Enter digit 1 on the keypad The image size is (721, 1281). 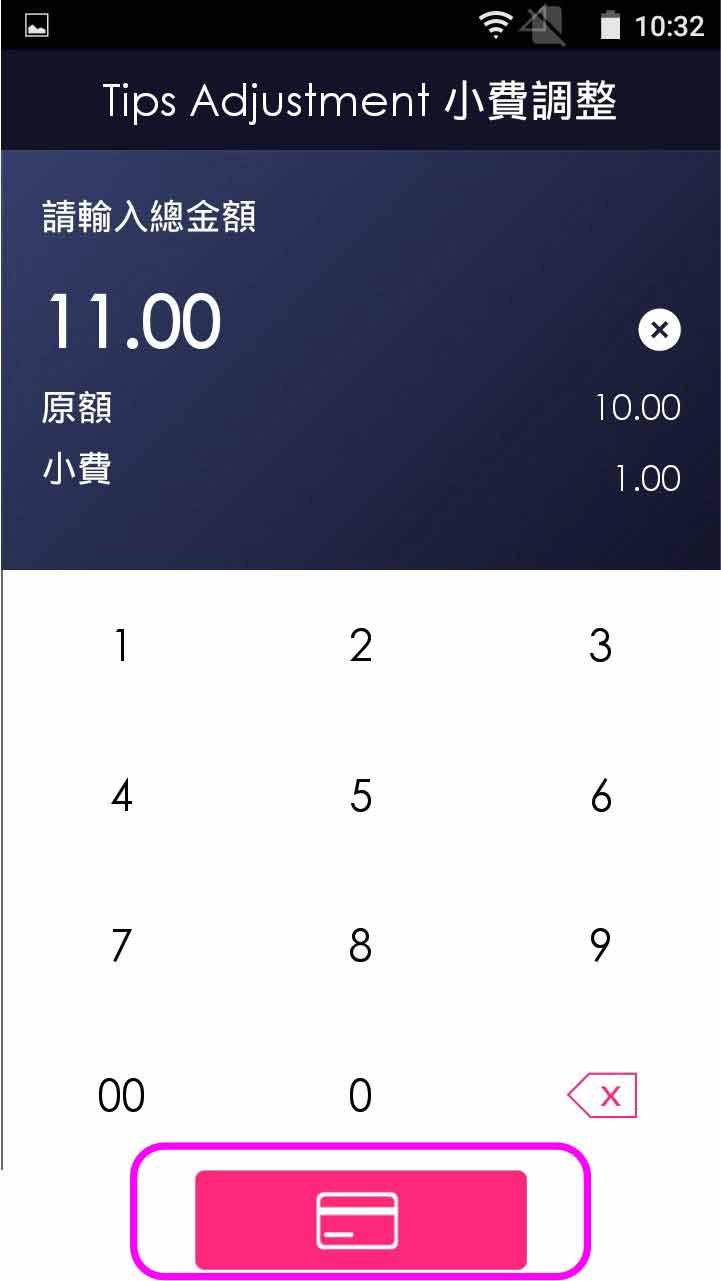tap(121, 646)
